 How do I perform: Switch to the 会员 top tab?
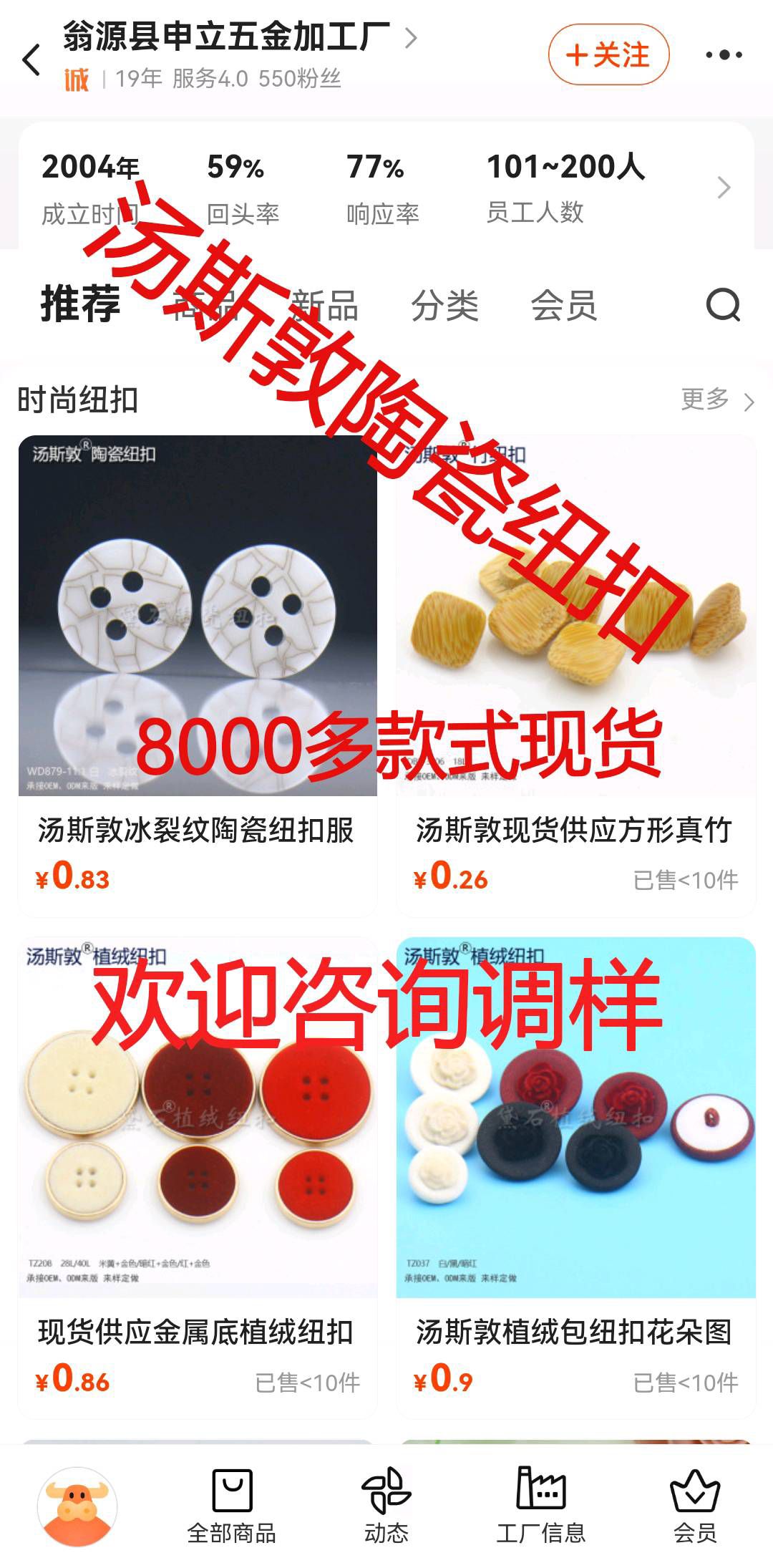tap(564, 306)
